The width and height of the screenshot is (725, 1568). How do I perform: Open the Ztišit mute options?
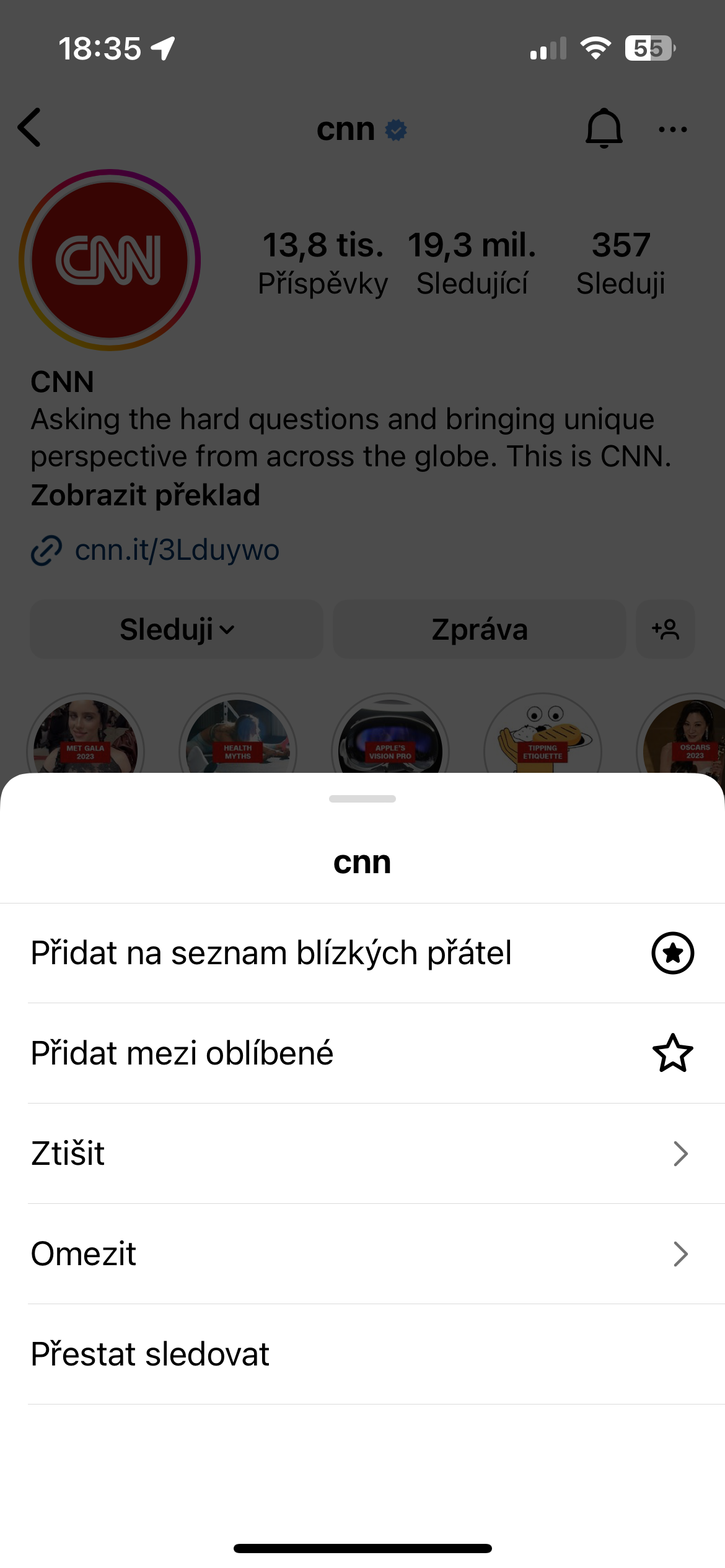click(362, 1154)
